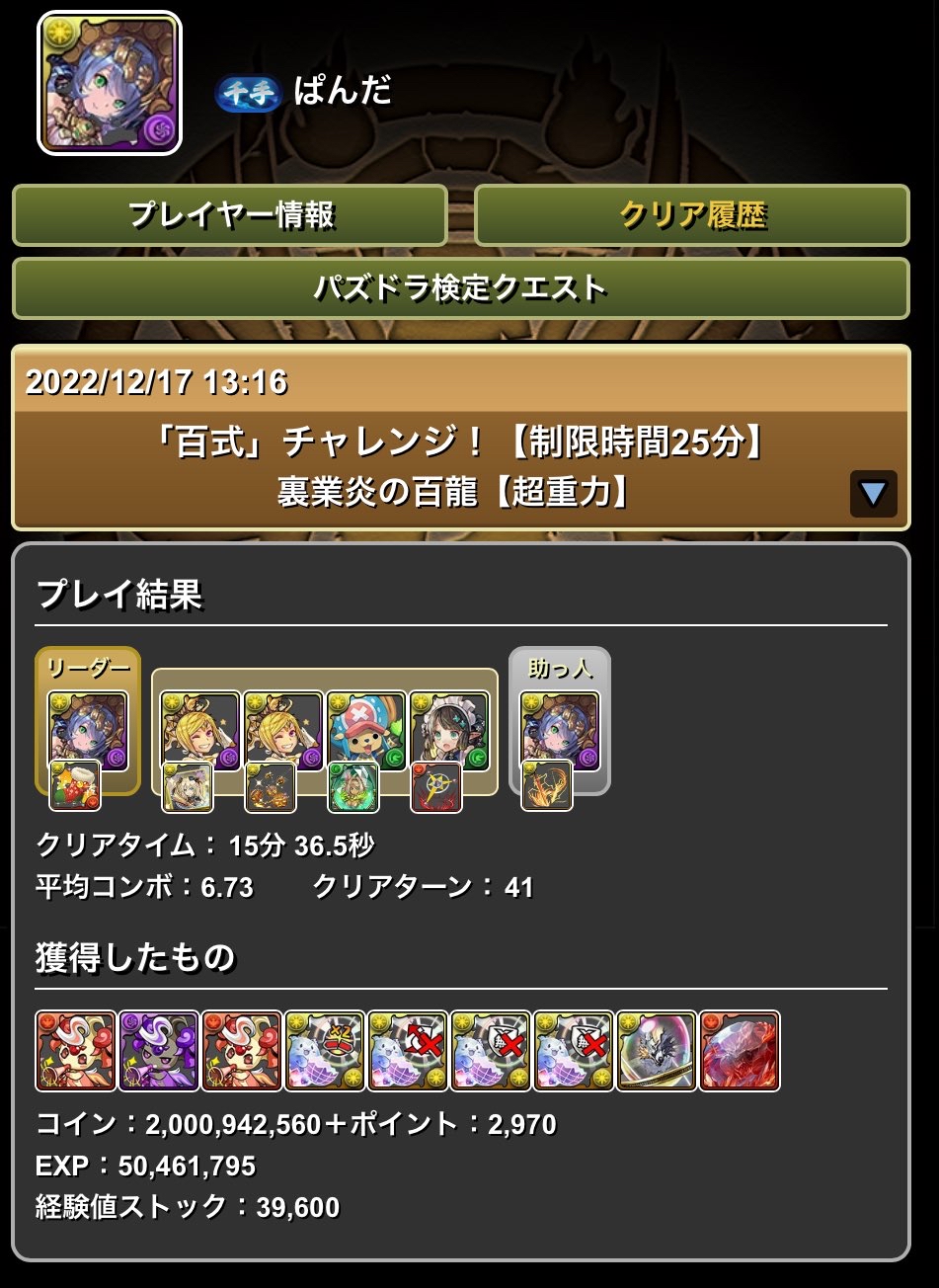
Task: Open パズドラ検定クエスト
Action: (460, 287)
